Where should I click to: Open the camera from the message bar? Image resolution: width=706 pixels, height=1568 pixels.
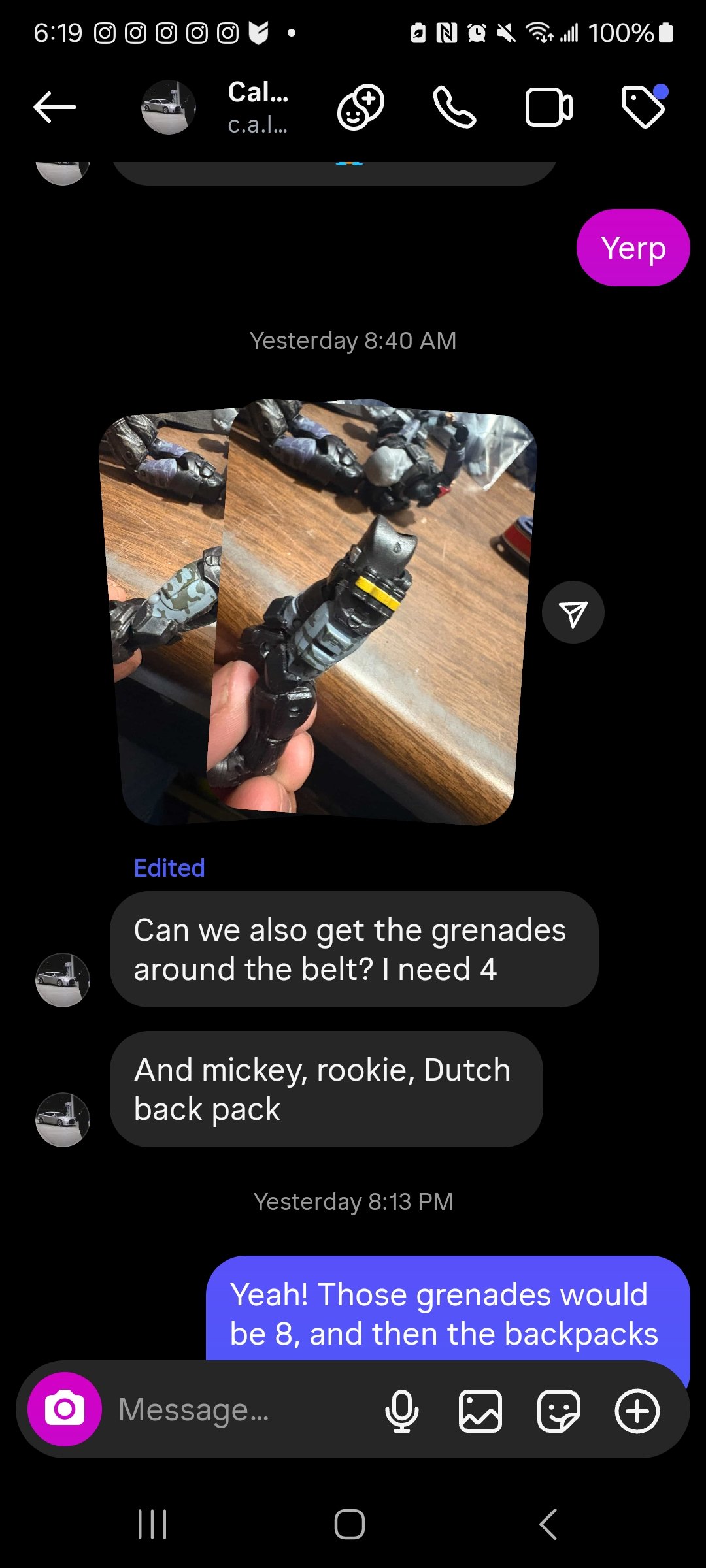pos(65,1409)
